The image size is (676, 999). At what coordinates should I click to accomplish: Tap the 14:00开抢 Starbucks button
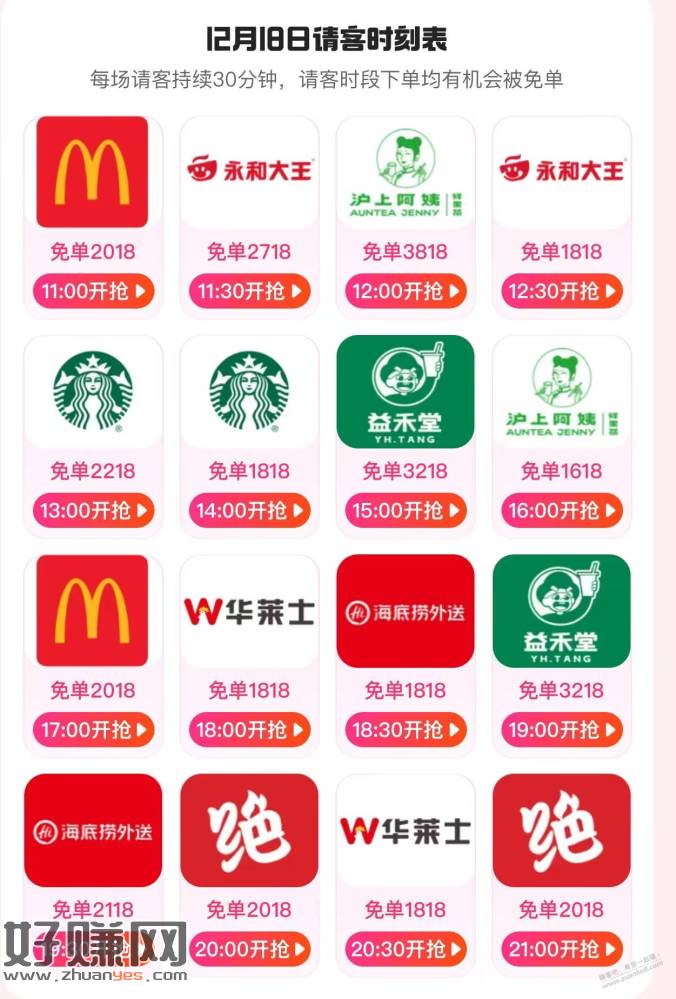pyautogui.click(x=249, y=511)
